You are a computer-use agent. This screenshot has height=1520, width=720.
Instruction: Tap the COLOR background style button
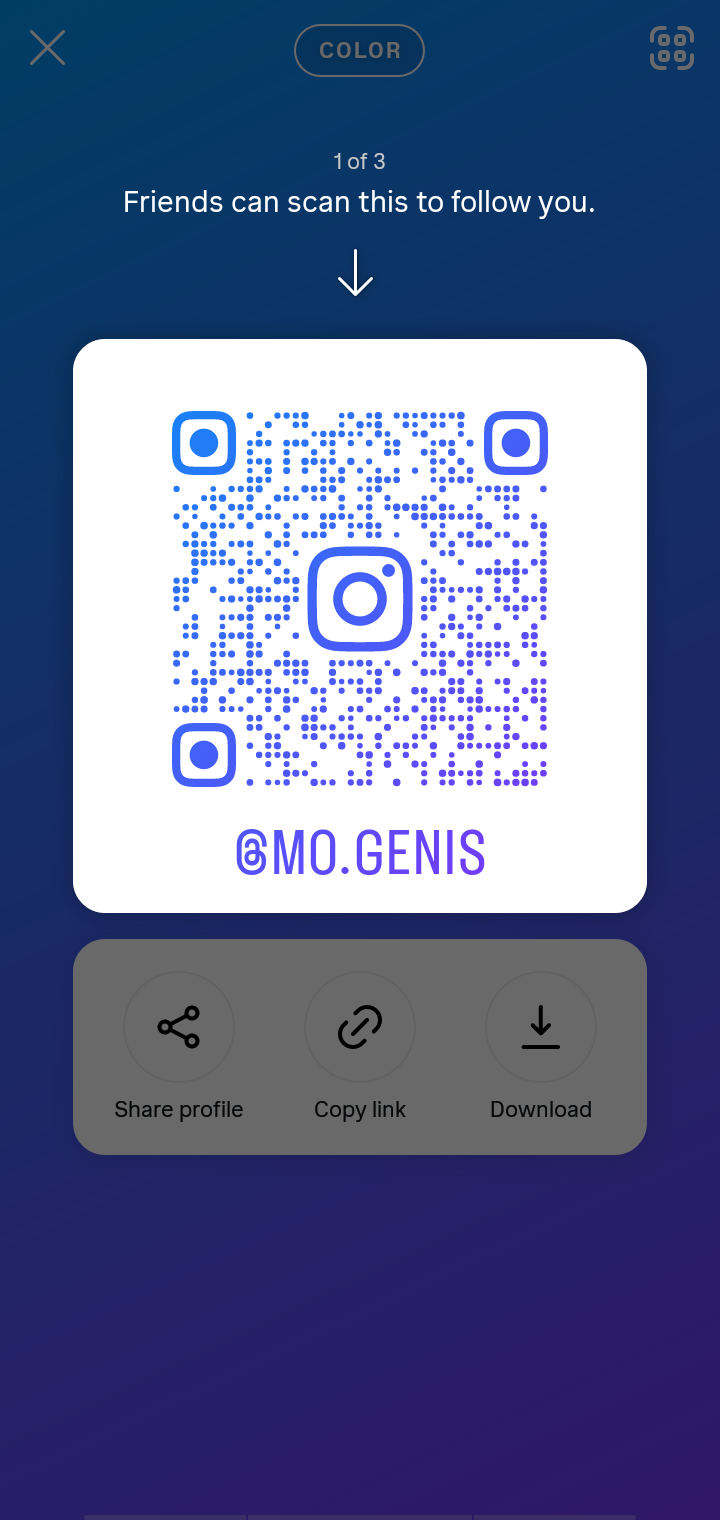[359, 50]
